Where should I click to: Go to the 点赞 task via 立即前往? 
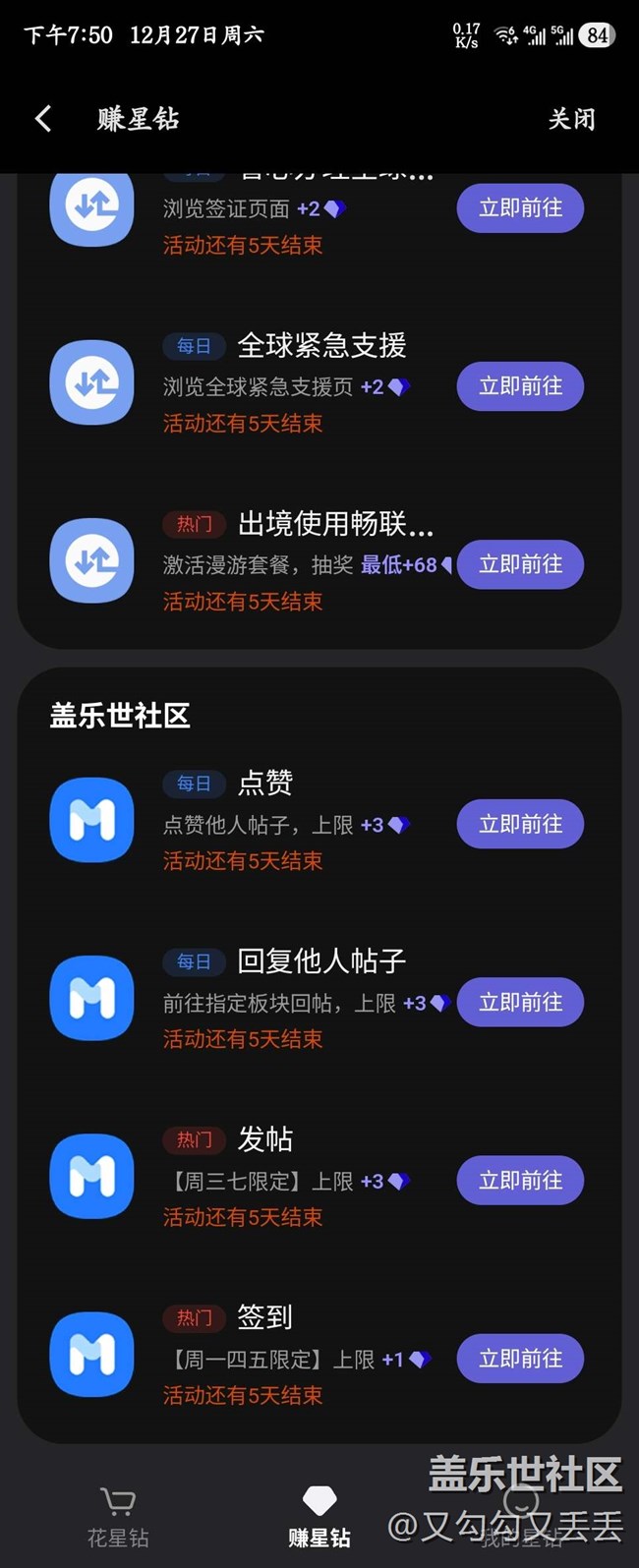coord(520,824)
